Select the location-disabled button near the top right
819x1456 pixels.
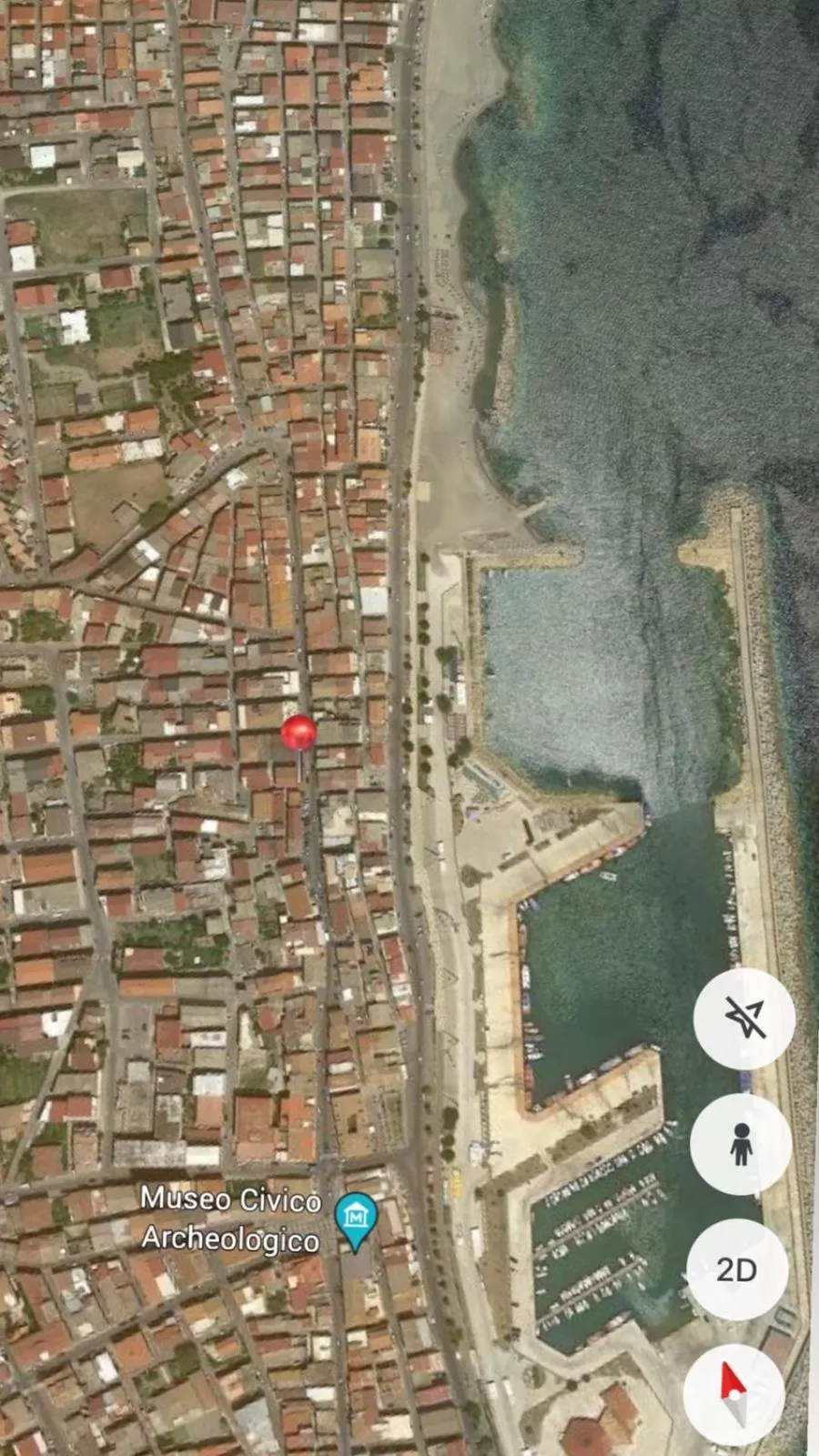[746, 1021]
